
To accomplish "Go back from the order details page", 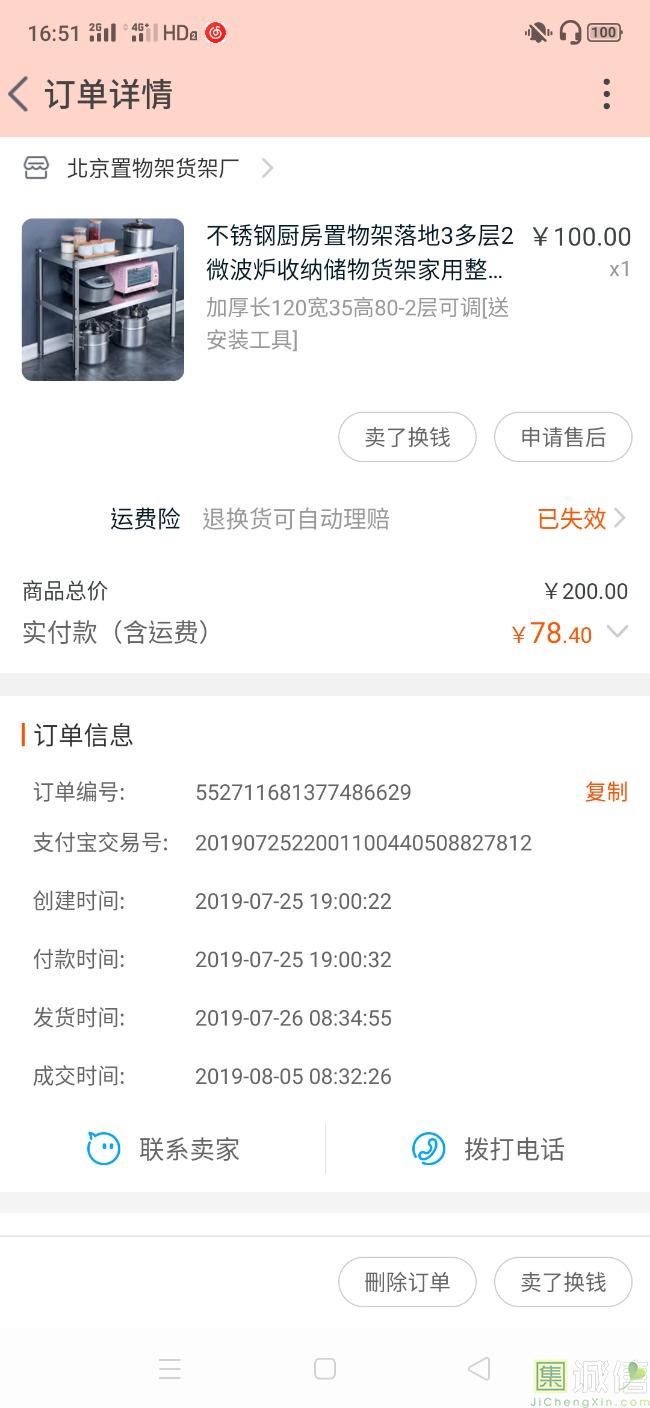I will click(19, 95).
